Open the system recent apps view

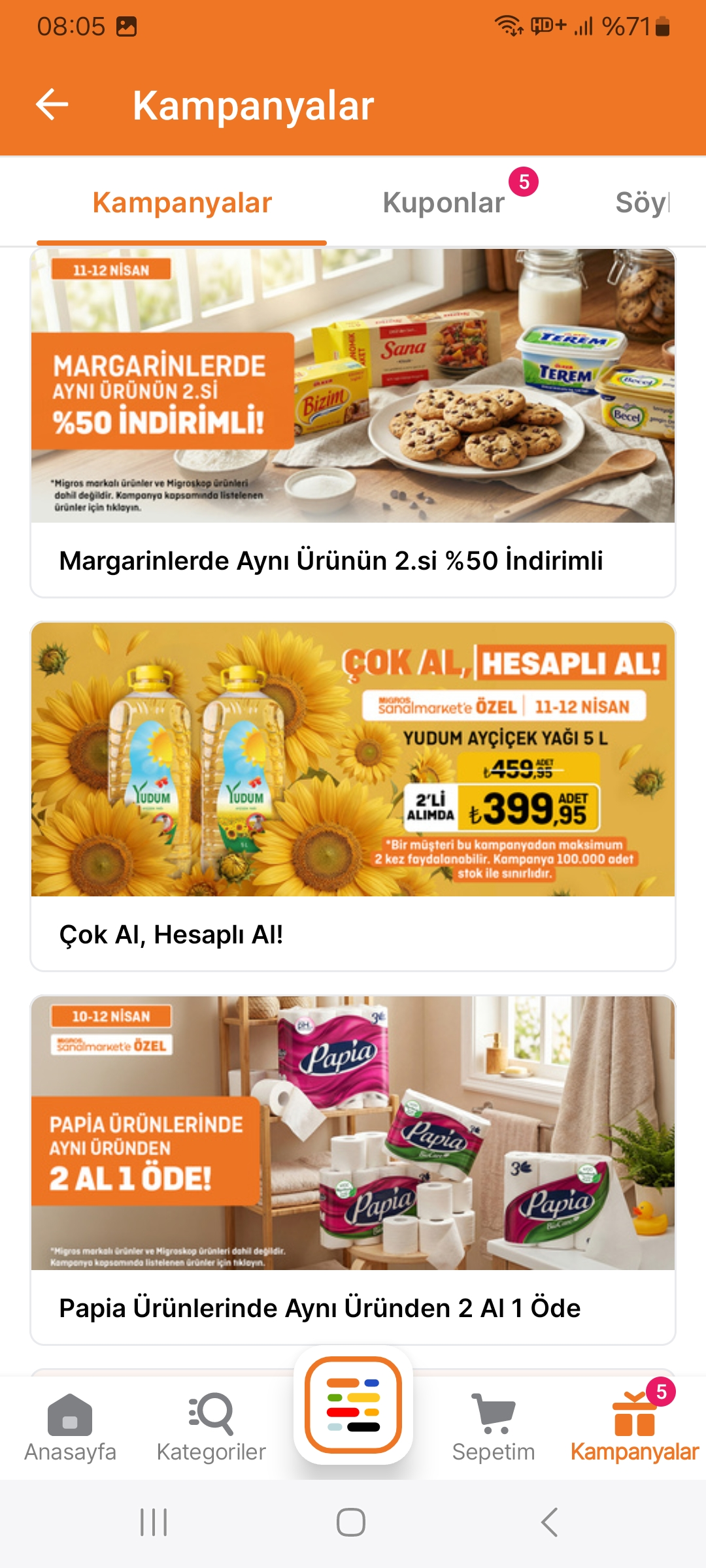[154, 1522]
